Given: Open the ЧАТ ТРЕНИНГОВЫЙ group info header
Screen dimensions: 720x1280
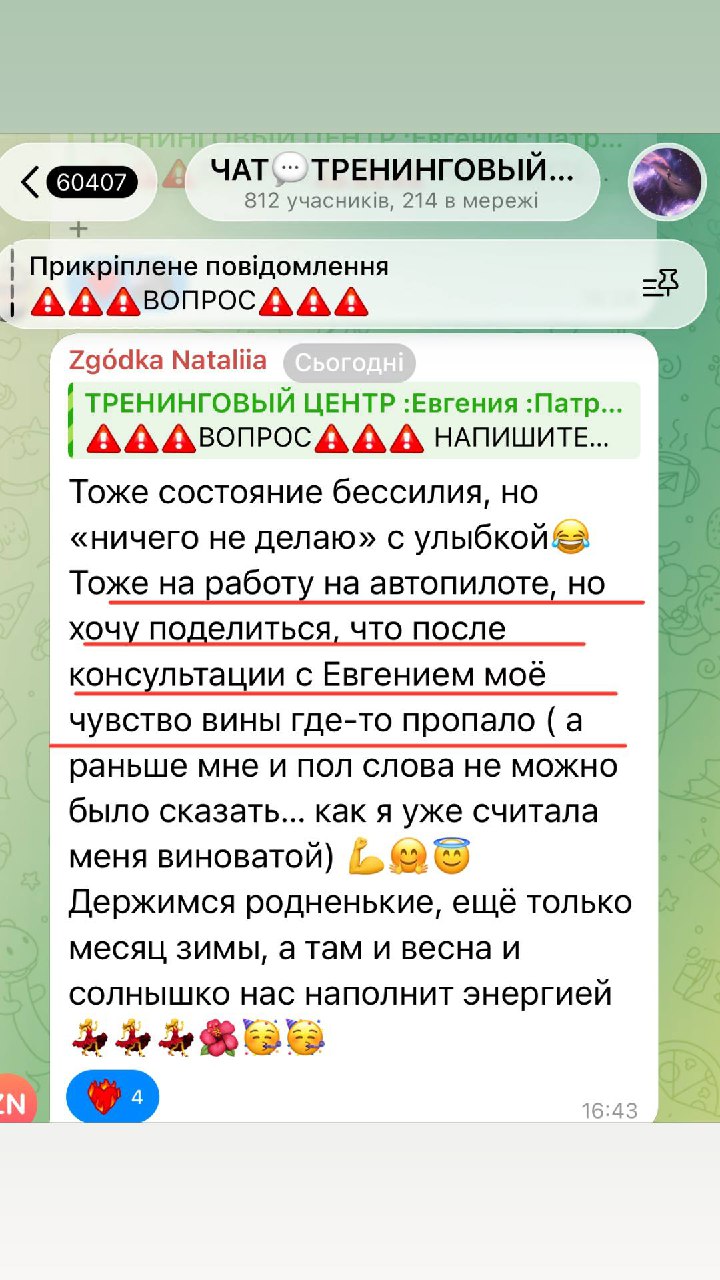Looking at the screenshot, I should point(392,182).
